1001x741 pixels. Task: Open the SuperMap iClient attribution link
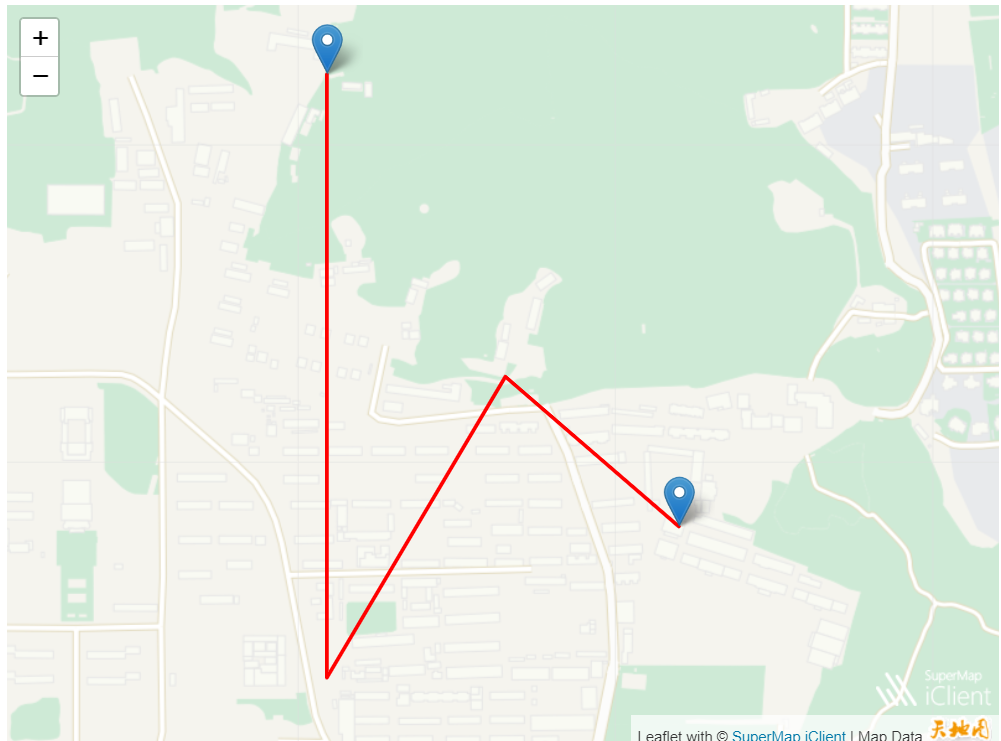pos(788,736)
